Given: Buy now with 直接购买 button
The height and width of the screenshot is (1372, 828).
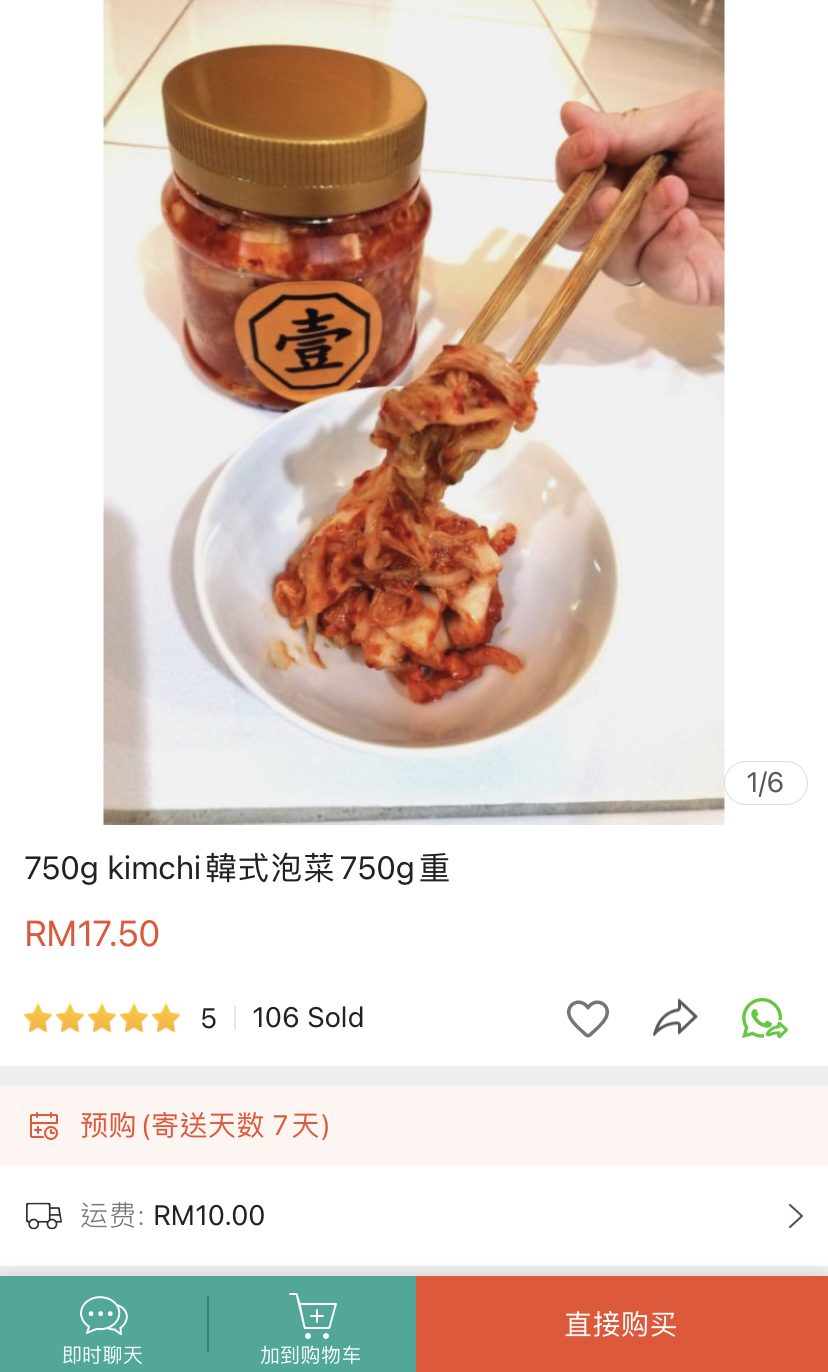Looking at the screenshot, I should point(621,1325).
